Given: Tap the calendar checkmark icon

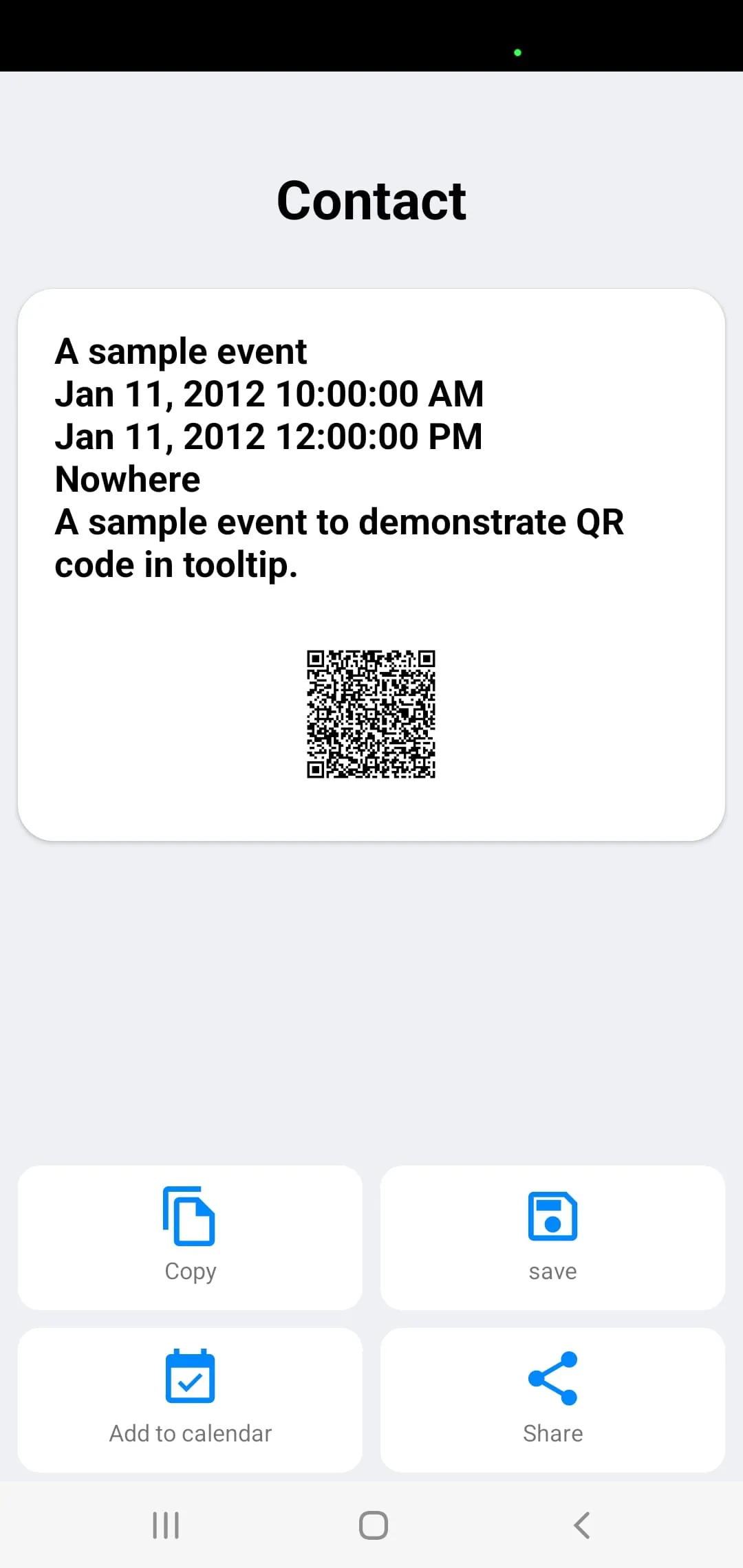Looking at the screenshot, I should click(190, 1377).
